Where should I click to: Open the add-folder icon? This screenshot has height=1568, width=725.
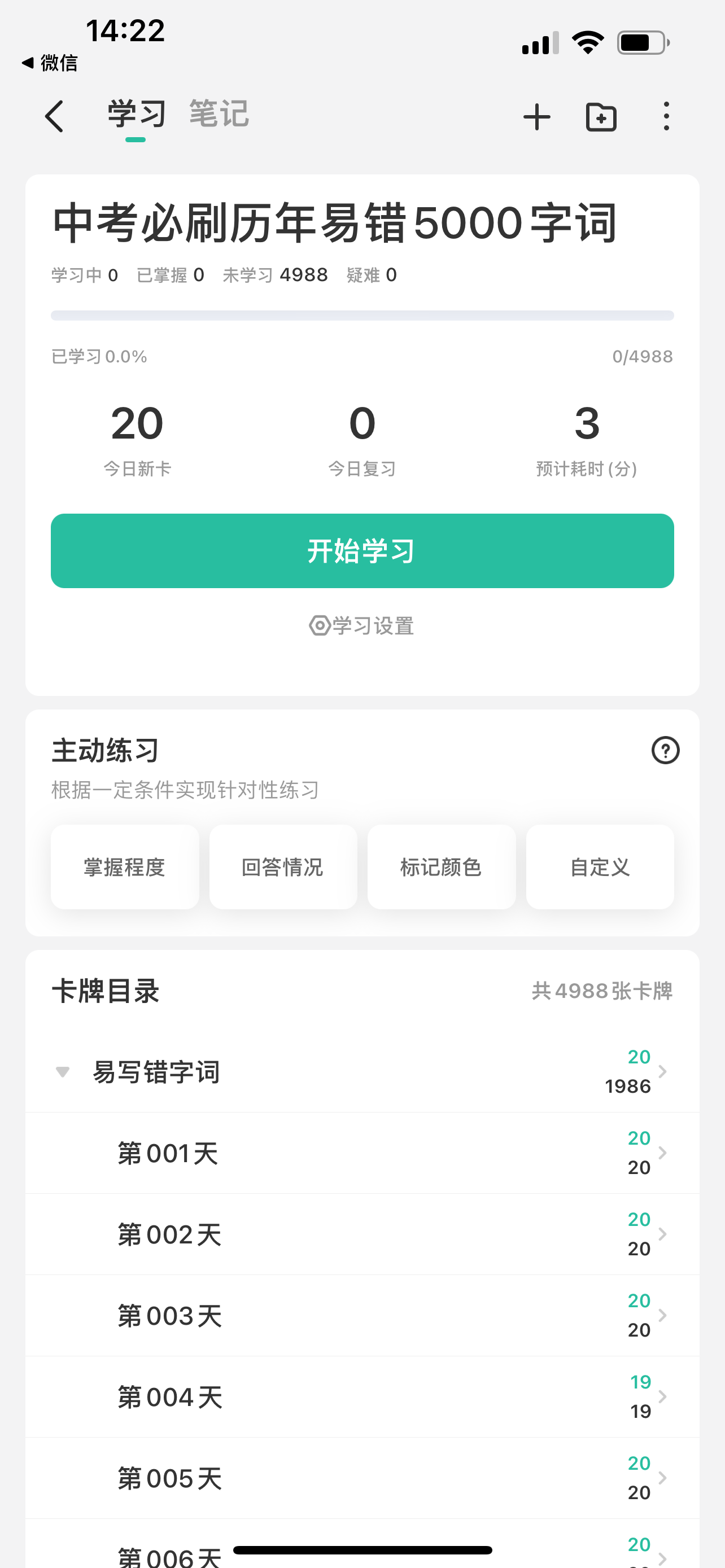click(x=601, y=116)
